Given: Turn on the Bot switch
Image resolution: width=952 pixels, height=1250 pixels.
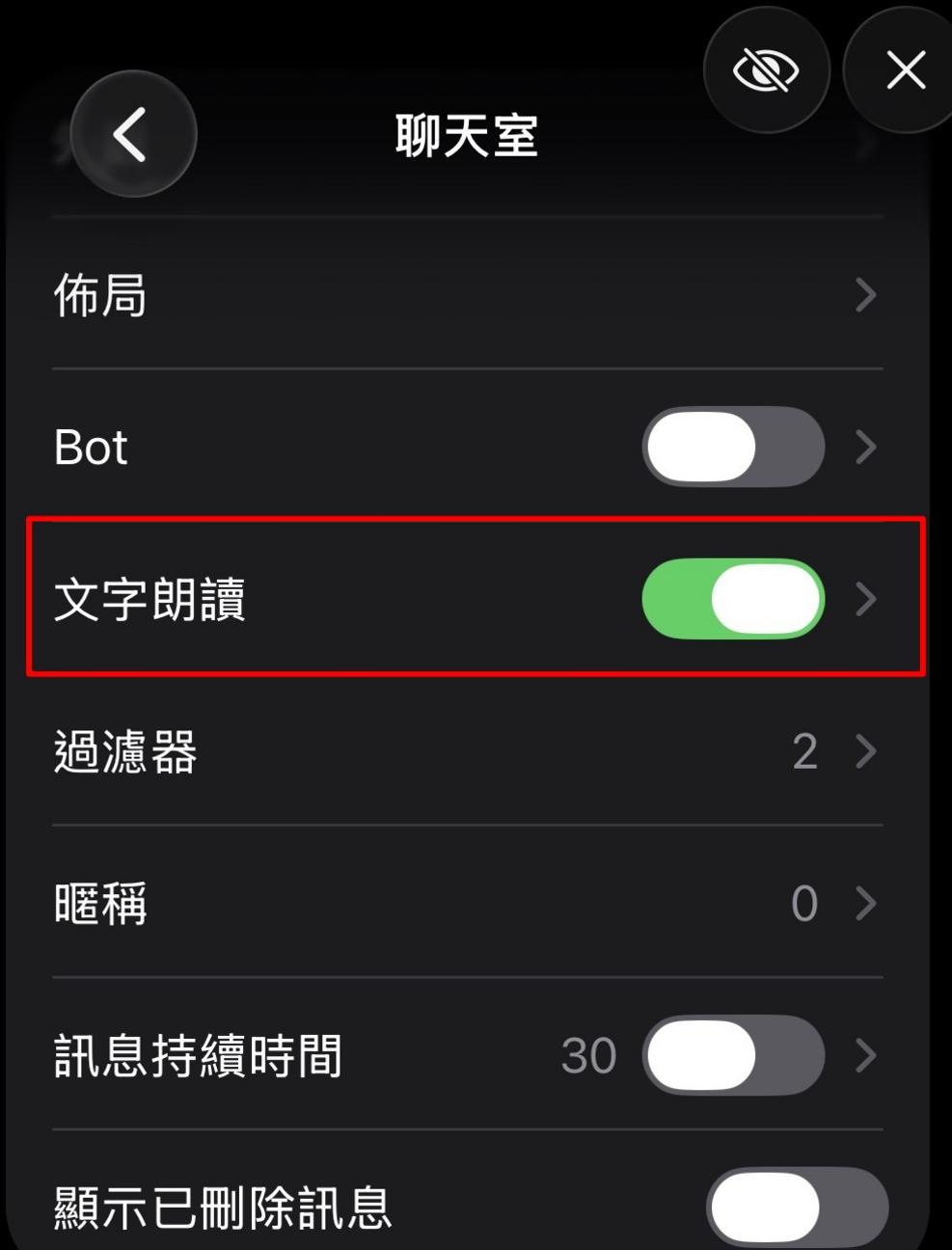Looking at the screenshot, I should pos(733,447).
